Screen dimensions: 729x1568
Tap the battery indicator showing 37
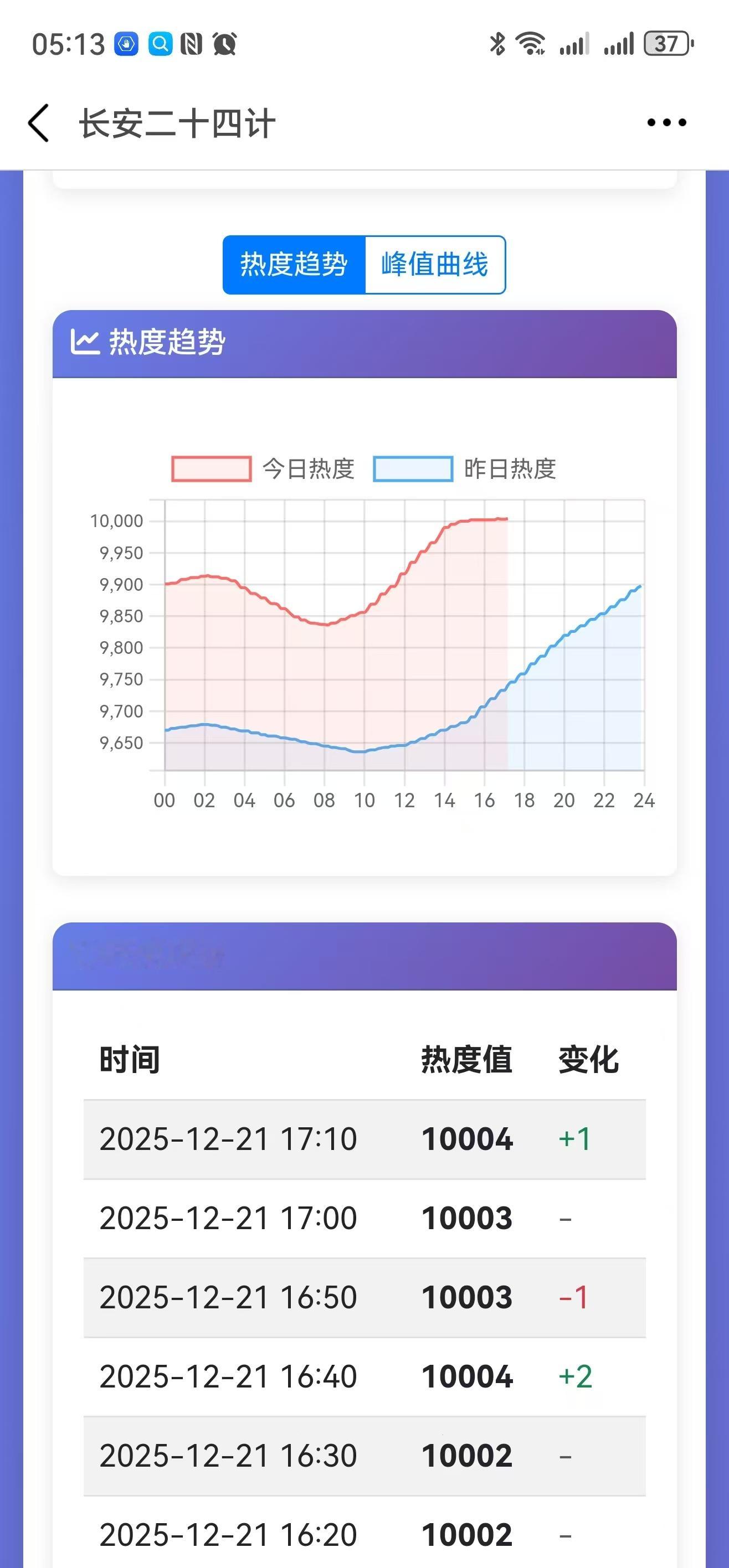667,42
